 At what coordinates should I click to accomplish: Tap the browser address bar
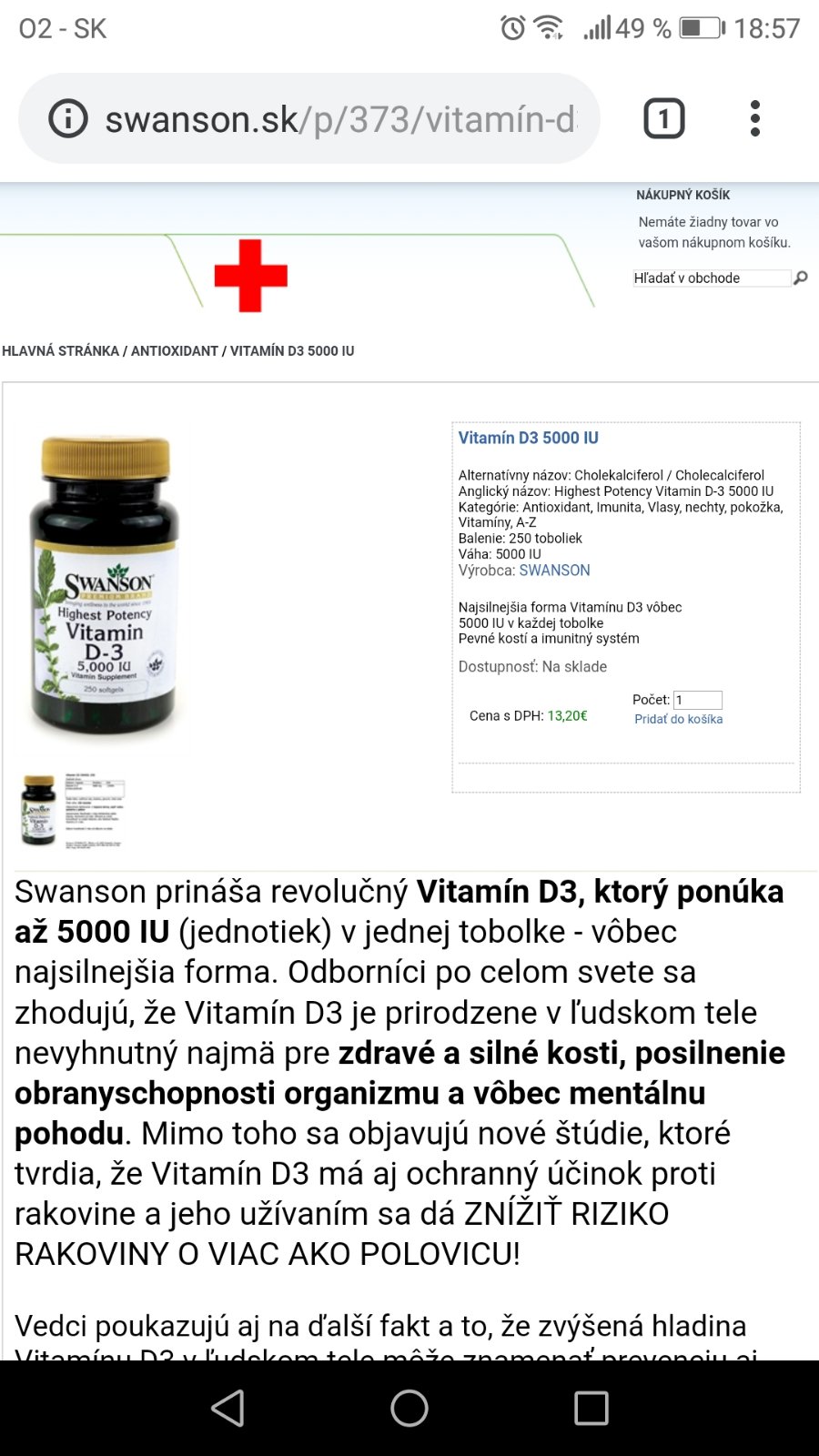pos(341,119)
